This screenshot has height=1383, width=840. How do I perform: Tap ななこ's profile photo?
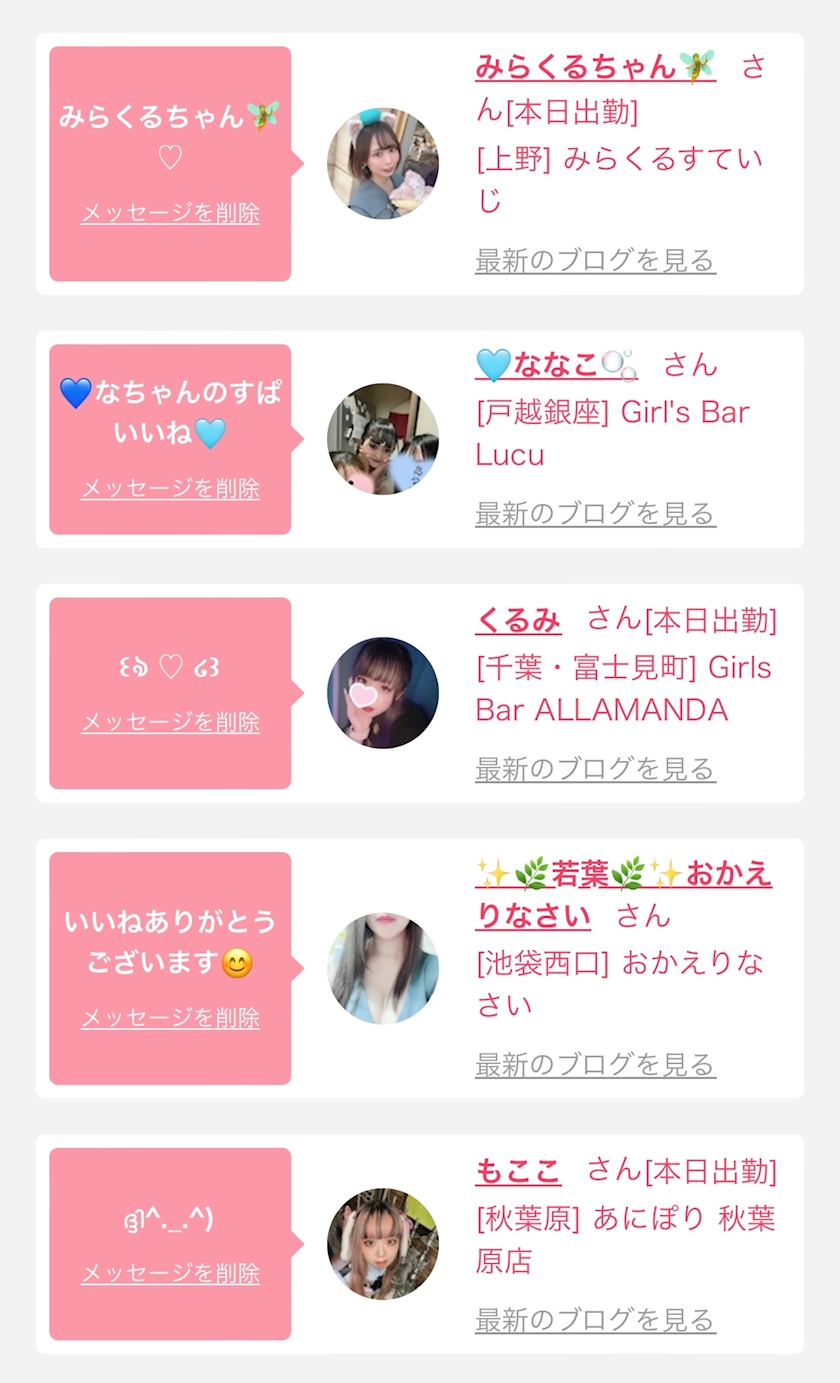point(383,438)
